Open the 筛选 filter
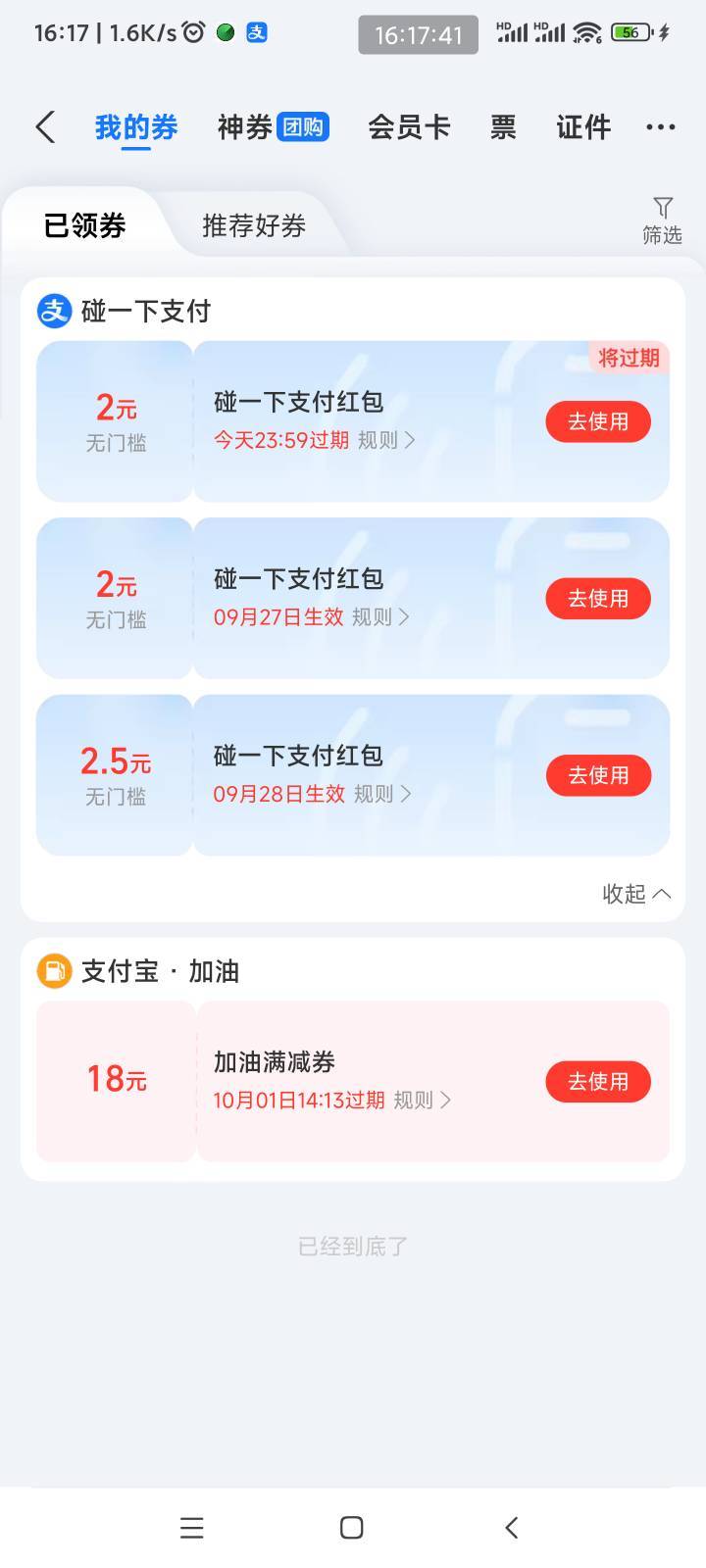The image size is (706, 1568). click(662, 220)
